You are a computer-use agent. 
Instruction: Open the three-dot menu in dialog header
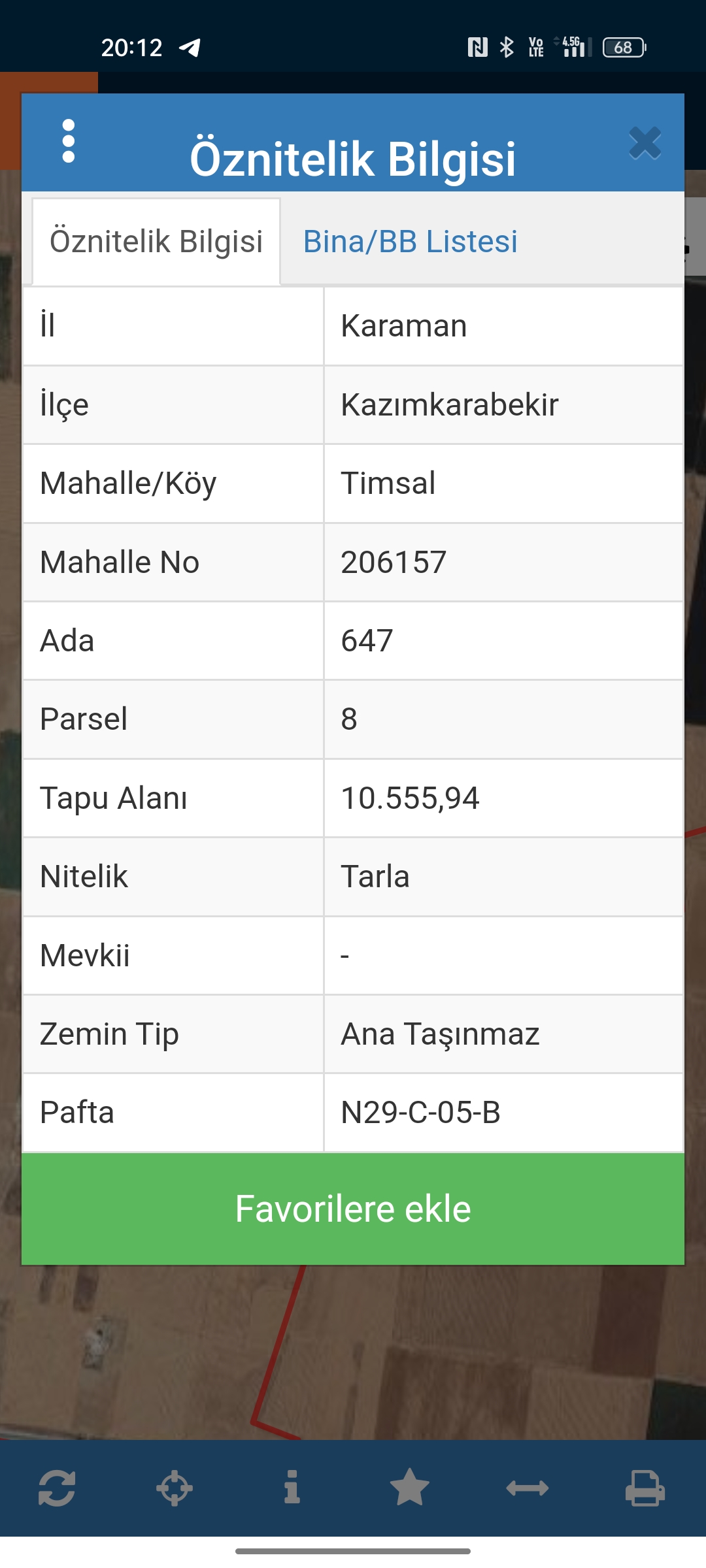click(68, 141)
